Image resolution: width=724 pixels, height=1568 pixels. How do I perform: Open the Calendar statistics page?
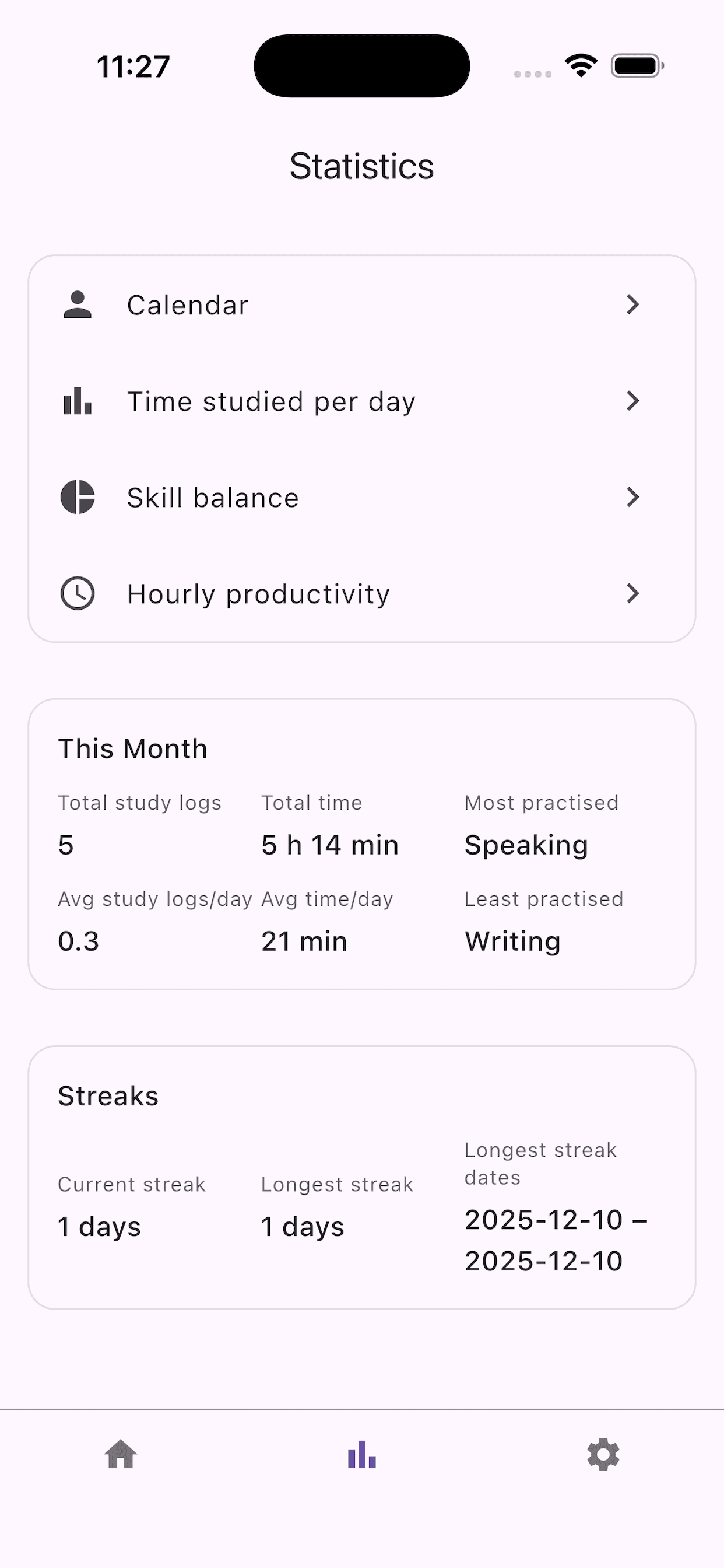tap(361, 304)
